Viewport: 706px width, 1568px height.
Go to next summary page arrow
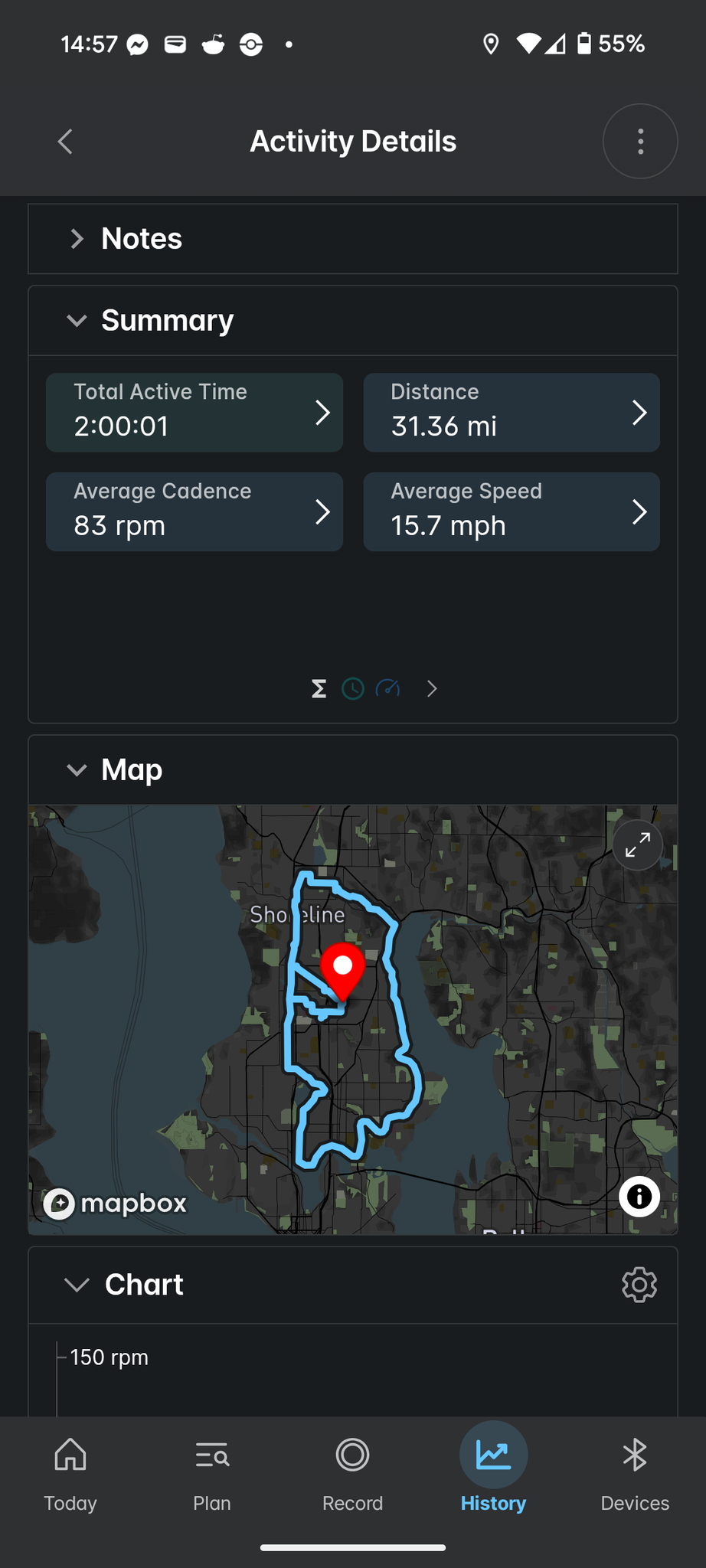tap(432, 689)
